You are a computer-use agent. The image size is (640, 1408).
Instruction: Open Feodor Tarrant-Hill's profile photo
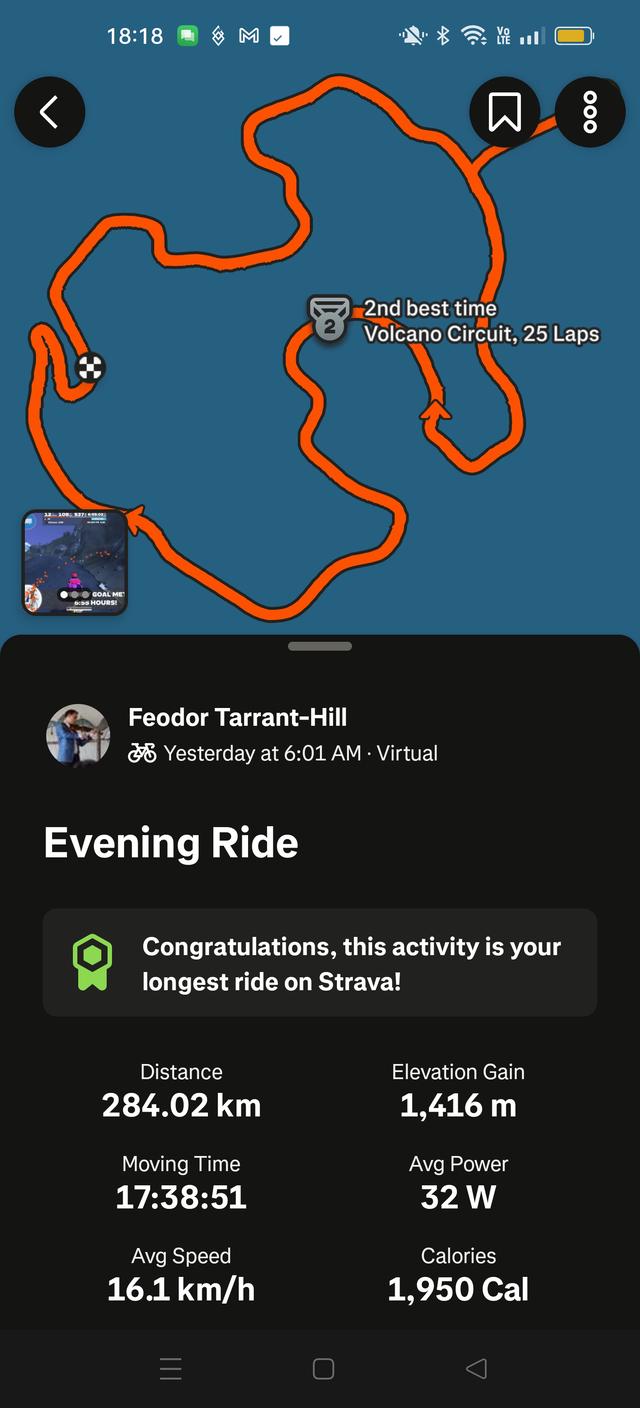(x=78, y=735)
